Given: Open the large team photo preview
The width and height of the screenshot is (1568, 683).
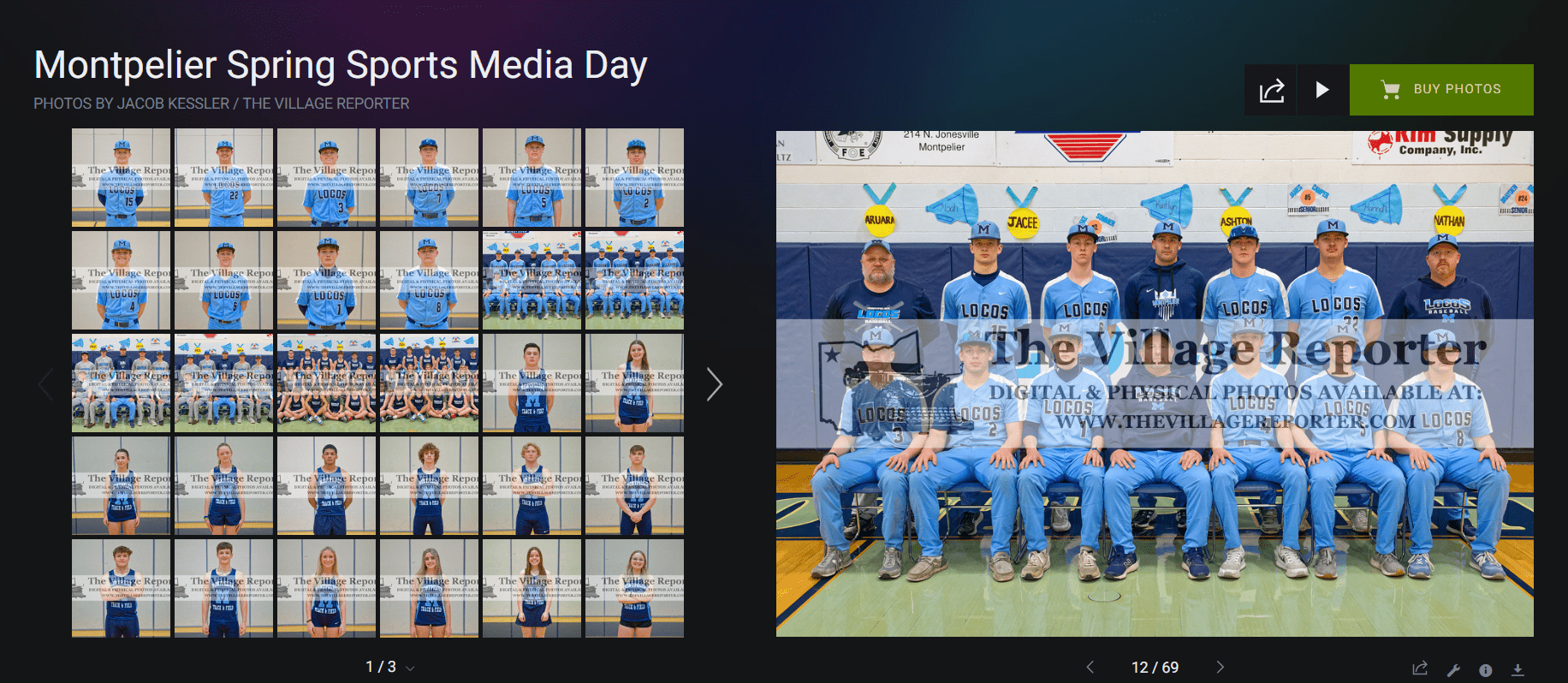Looking at the screenshot, I should (1154, 383).
